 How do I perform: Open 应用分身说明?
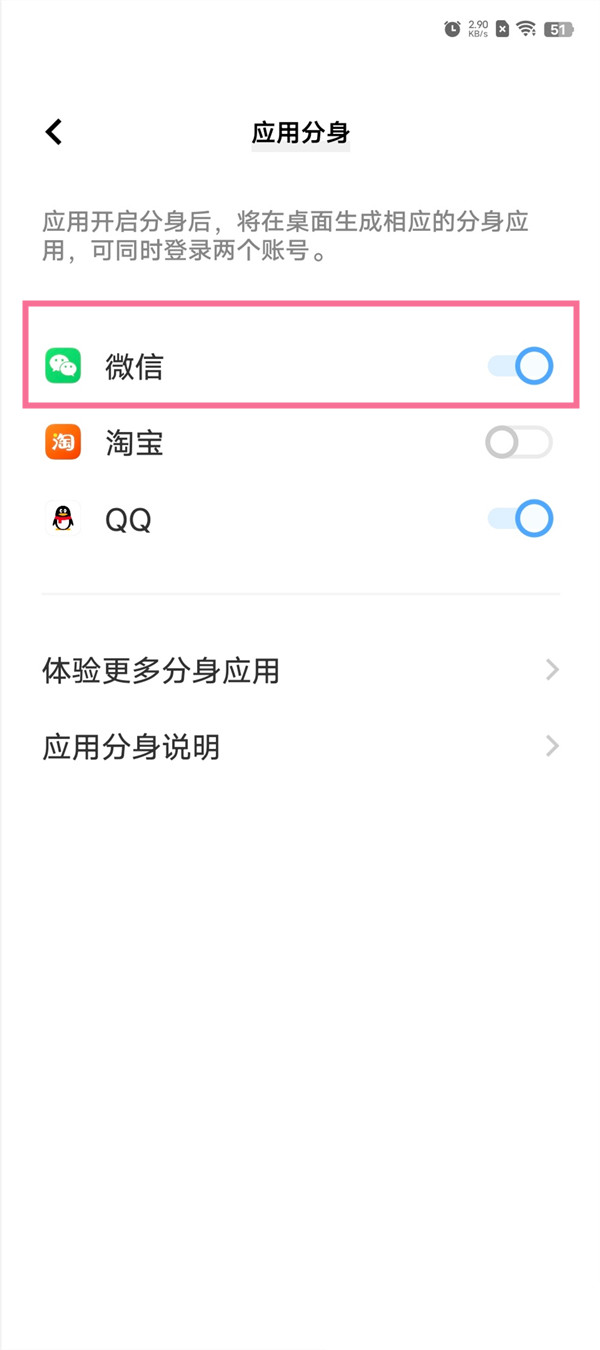point(300,747)
